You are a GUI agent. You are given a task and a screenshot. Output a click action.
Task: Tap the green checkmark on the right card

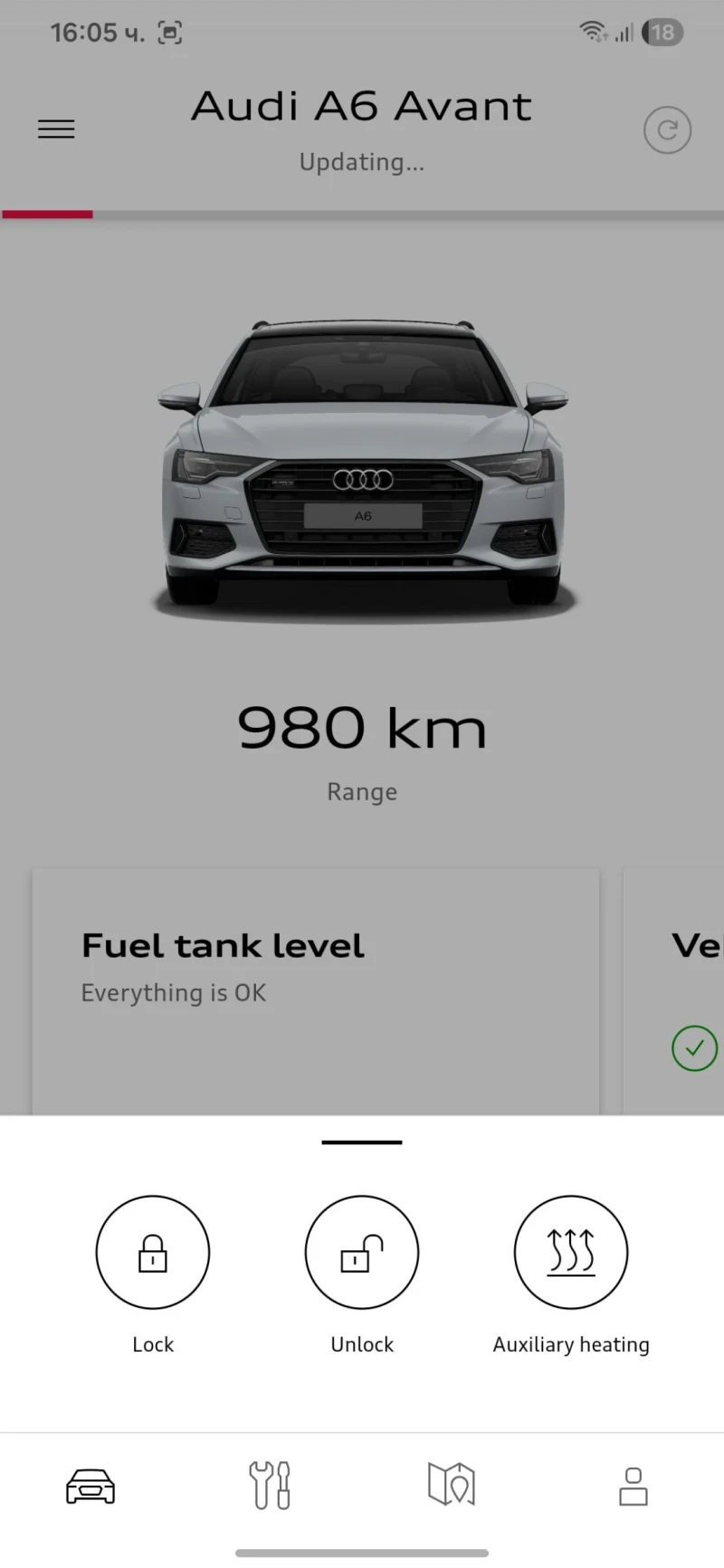coord(694,1048)
